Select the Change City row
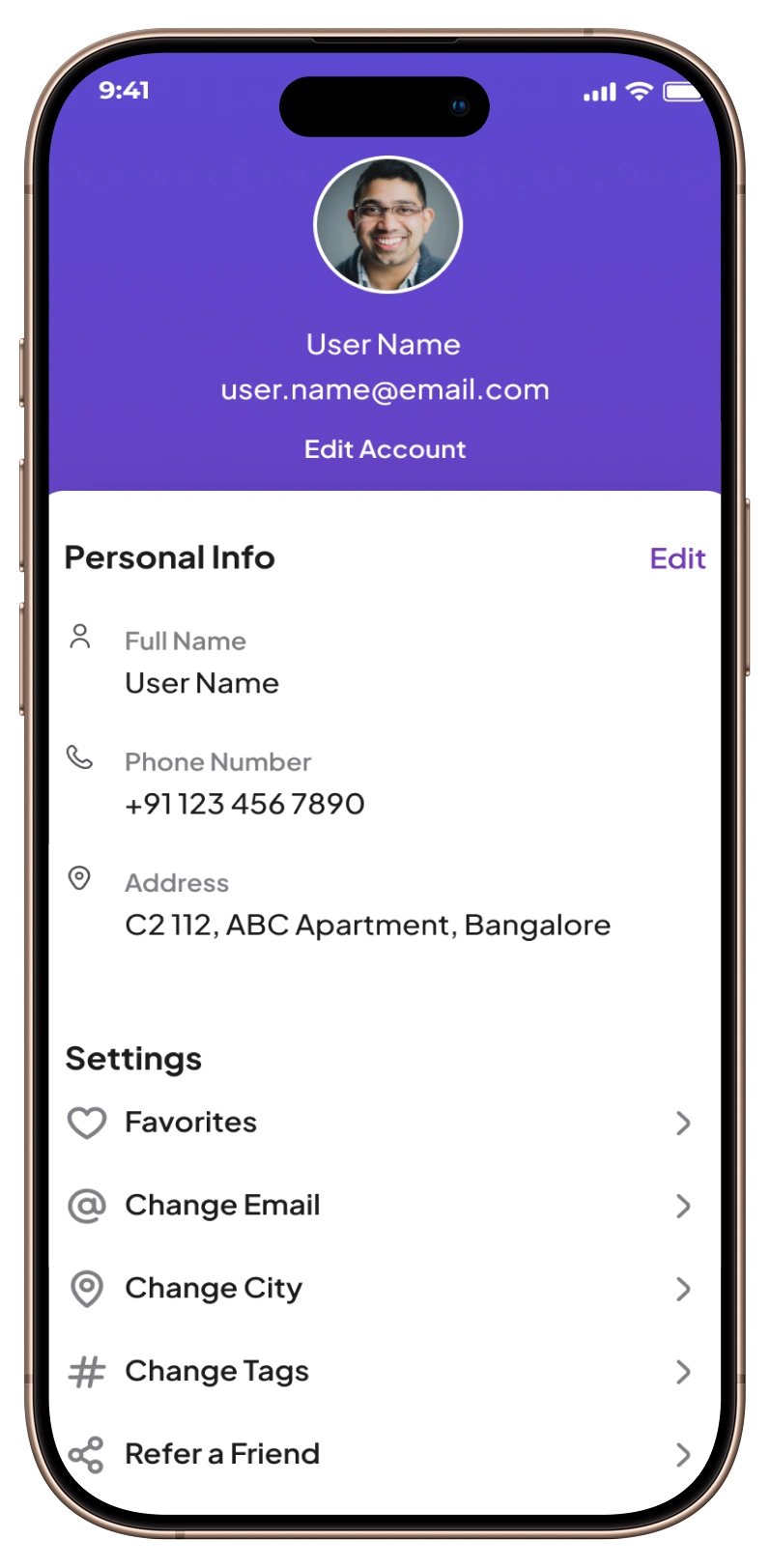770x1568 pixels. click(x=214, y=1289)
